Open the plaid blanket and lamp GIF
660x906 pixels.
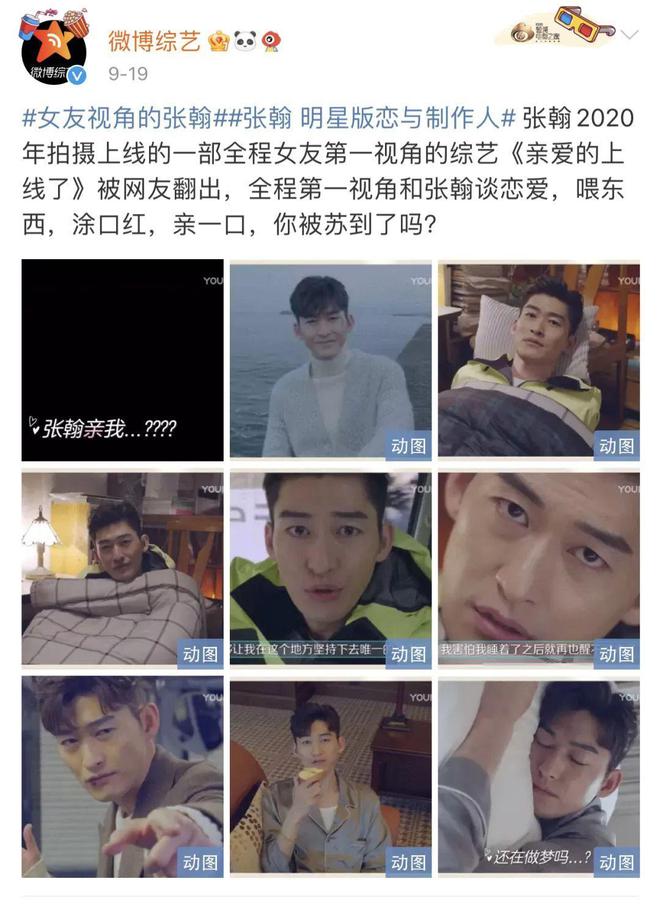122,568
